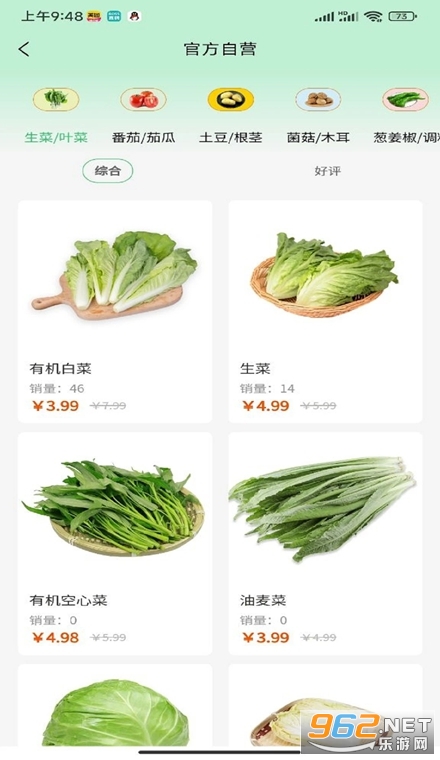Go back using the top-left arrow

point(24,49)
